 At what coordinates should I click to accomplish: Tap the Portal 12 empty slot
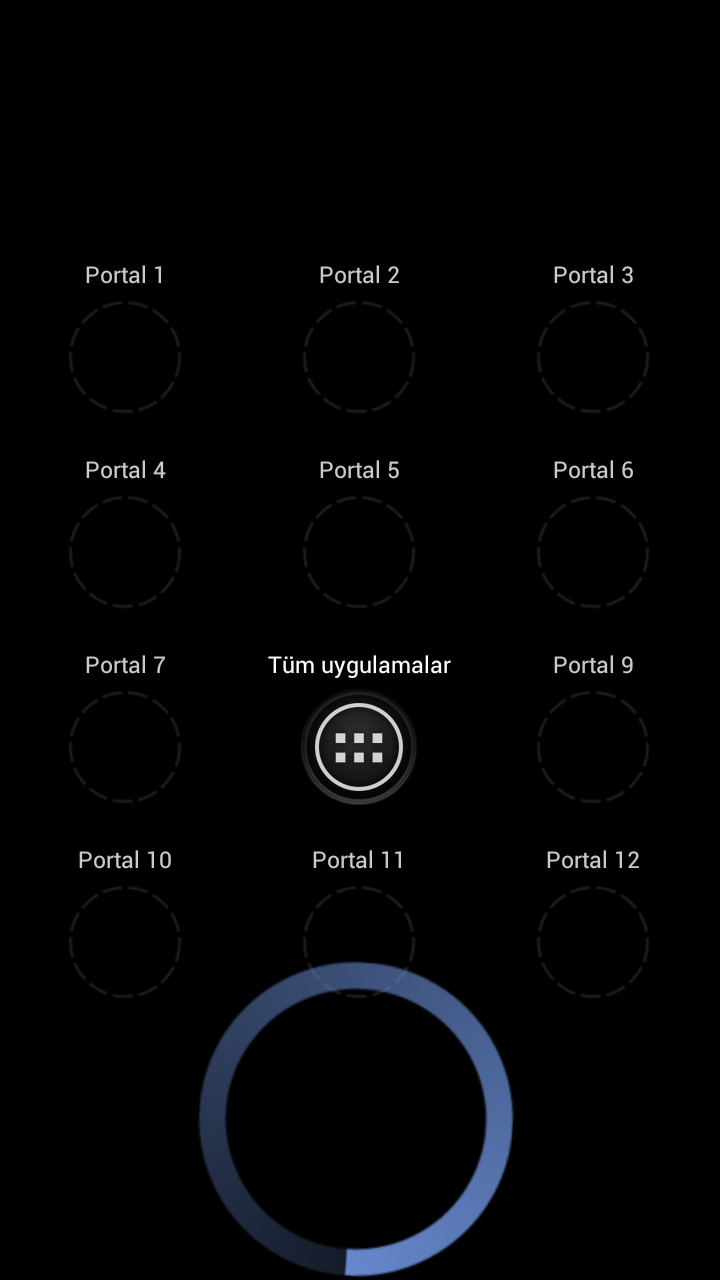[x=593, y=942]
